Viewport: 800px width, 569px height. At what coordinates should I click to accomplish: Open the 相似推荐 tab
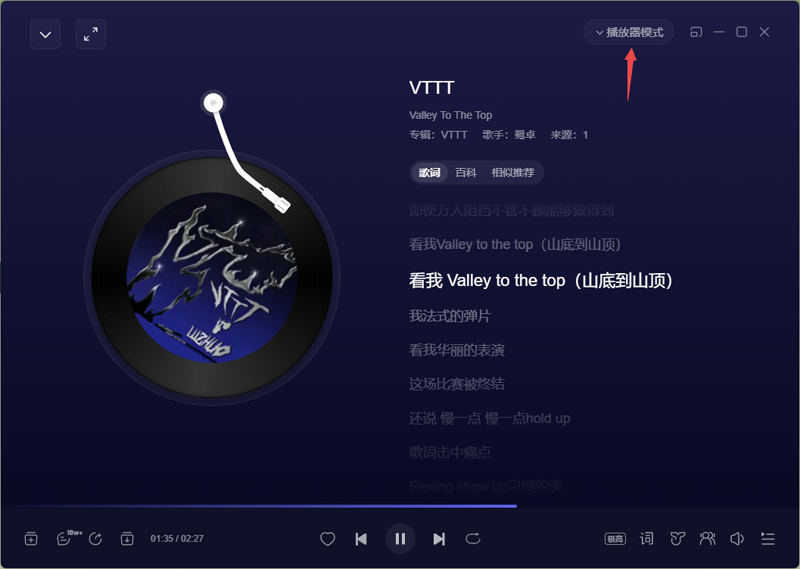click(512, 172)
